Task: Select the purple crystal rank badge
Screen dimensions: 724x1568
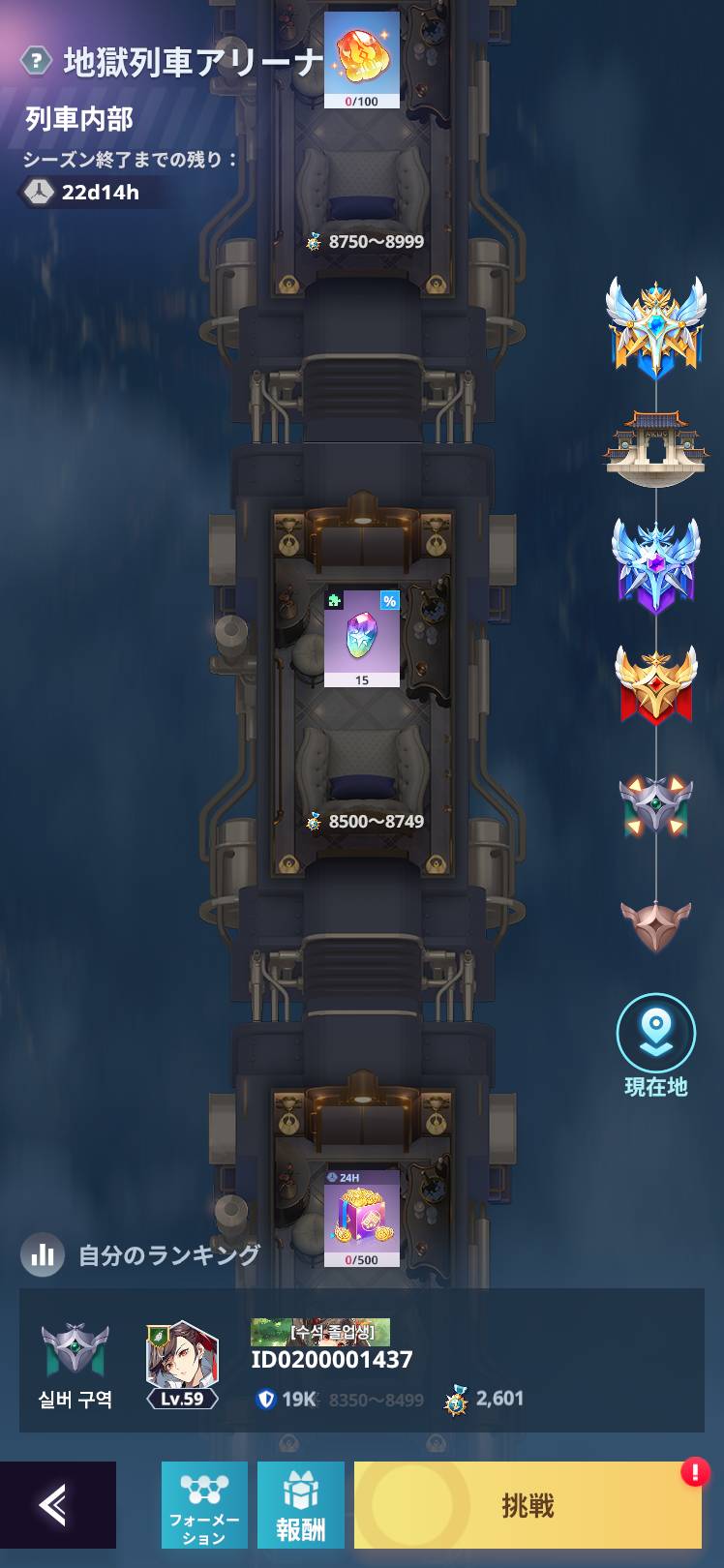Action: (655, 565)
